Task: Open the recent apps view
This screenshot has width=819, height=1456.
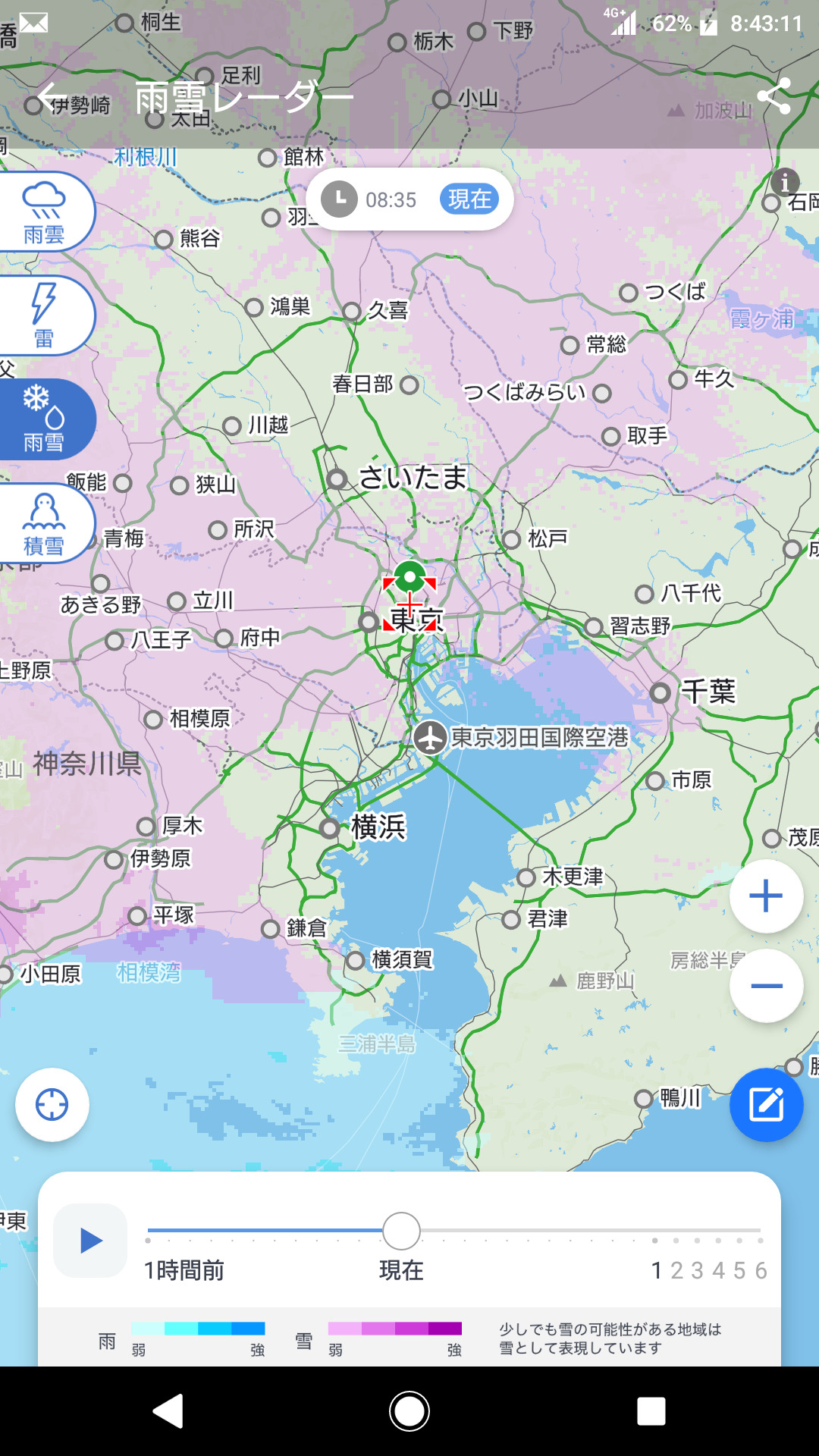Action: [651, 1412]
